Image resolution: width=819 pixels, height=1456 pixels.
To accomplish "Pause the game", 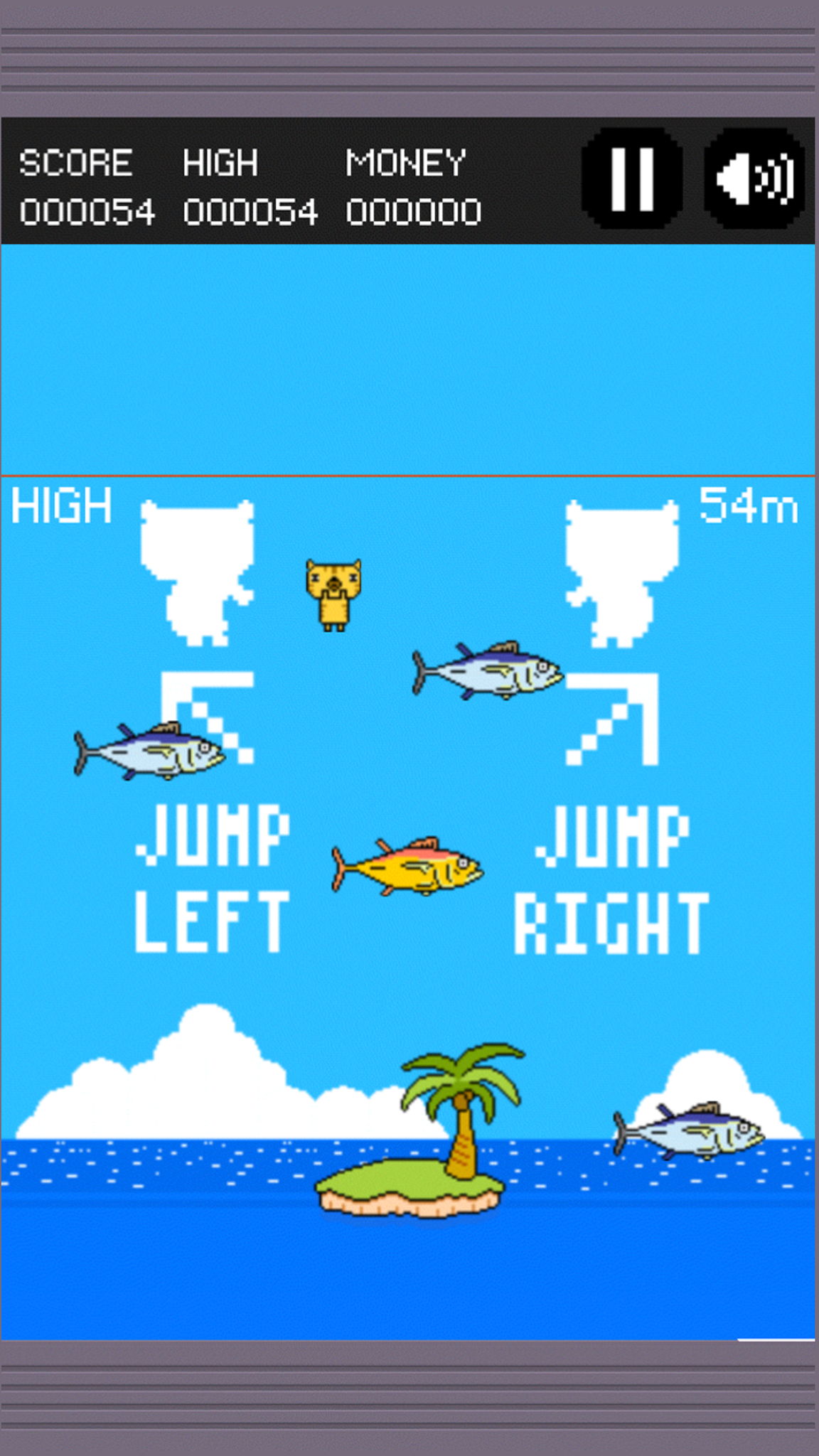I will pyautogui.click(x=632, y=178).
